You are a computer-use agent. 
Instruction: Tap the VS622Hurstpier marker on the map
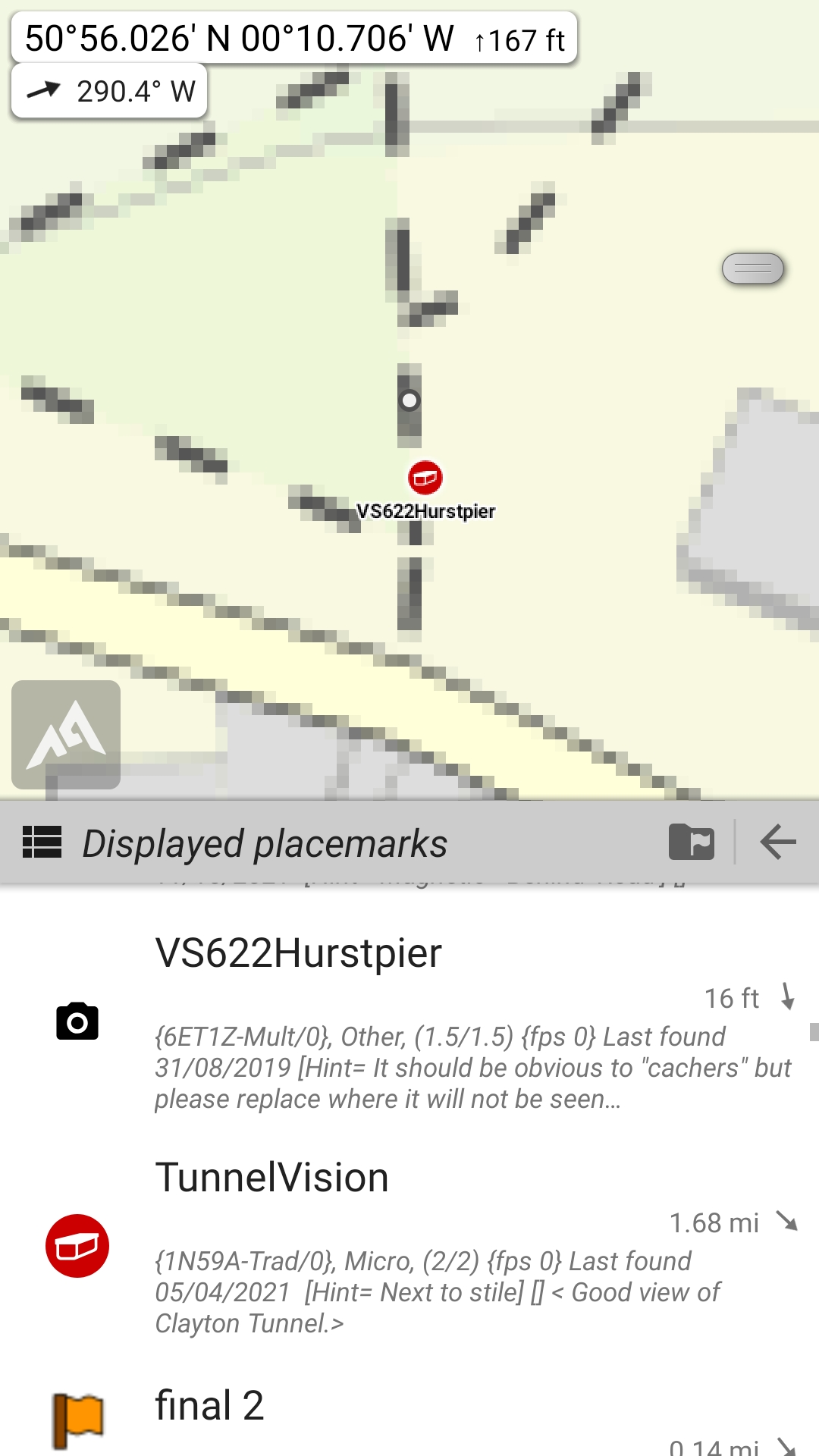click(425, 478)
